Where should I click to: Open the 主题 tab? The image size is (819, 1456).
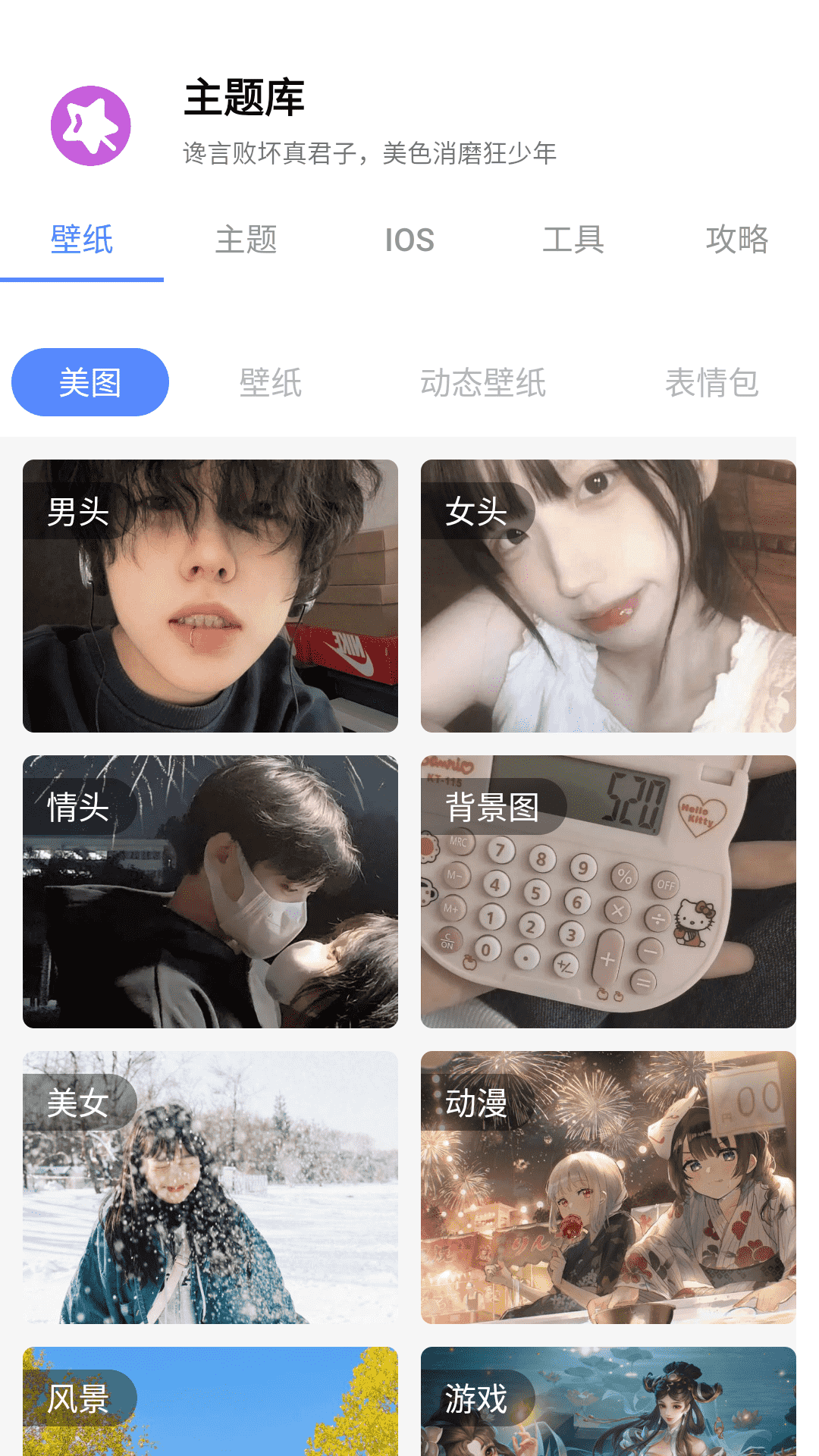tap(246, 240)
